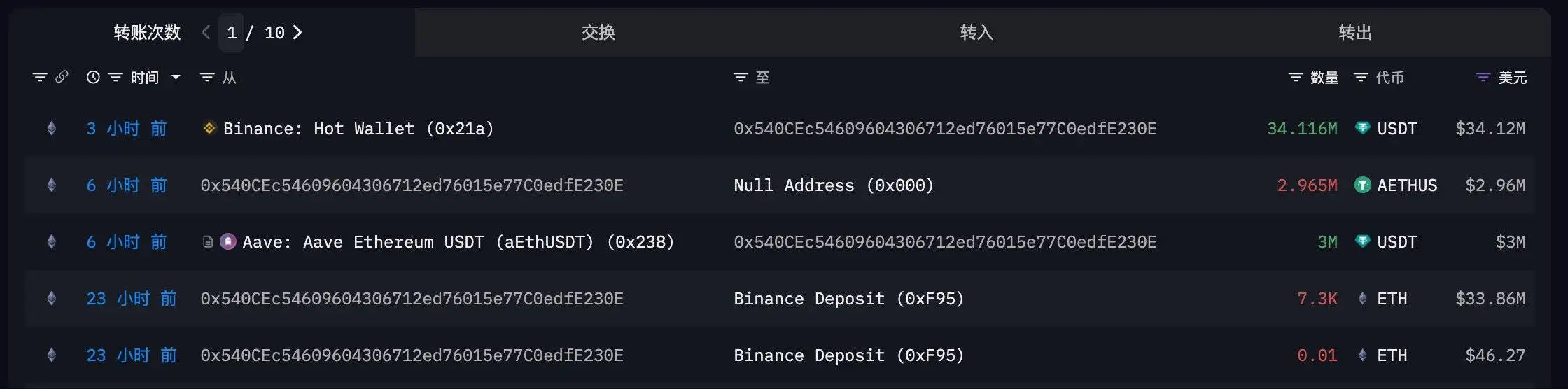Filter by 从 sender address

(207, 77)
